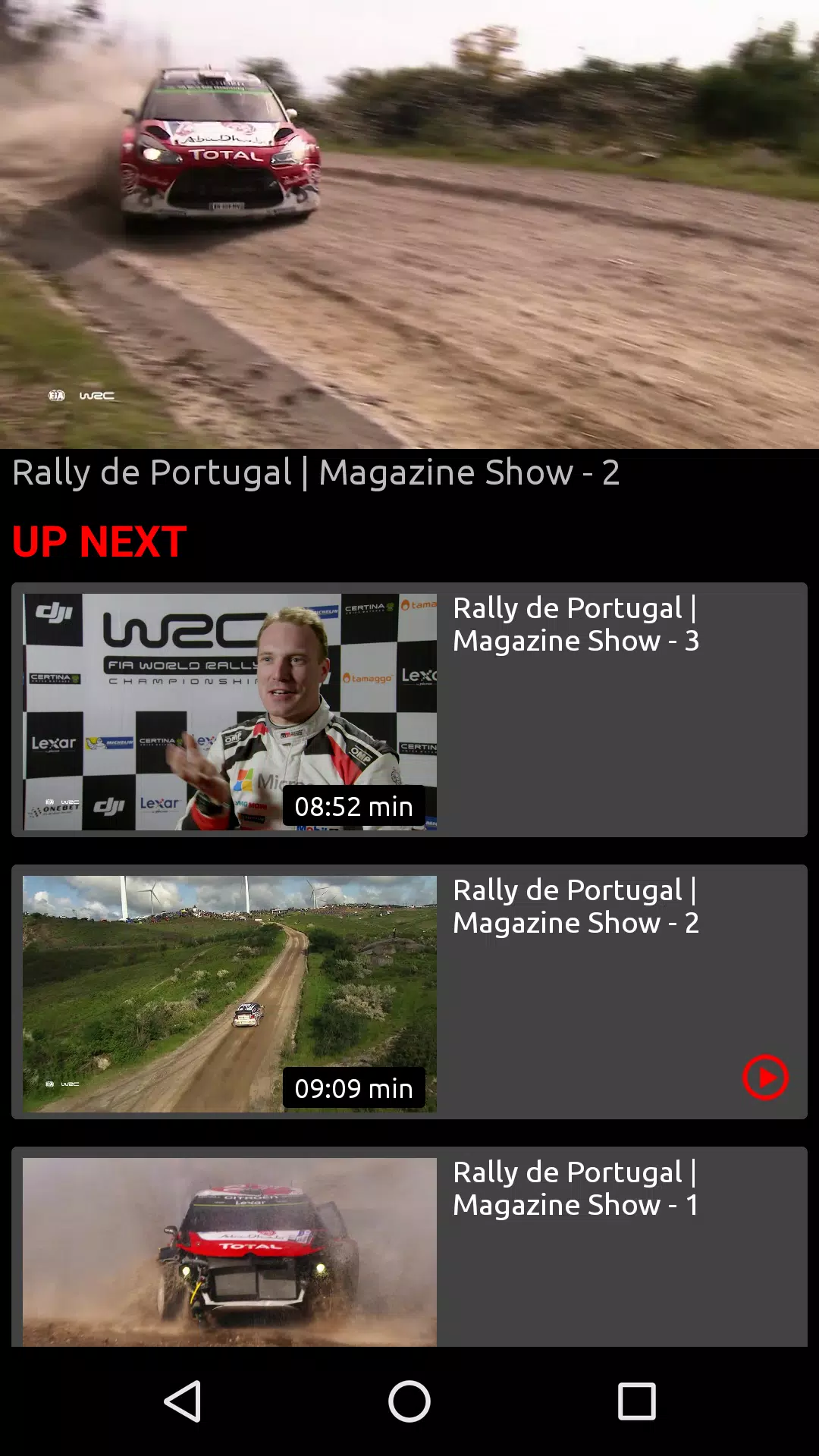
Task: Open Rally de Portugal Magazine Show - 1
Action: pyautogui.click(x=409, y=1247)
